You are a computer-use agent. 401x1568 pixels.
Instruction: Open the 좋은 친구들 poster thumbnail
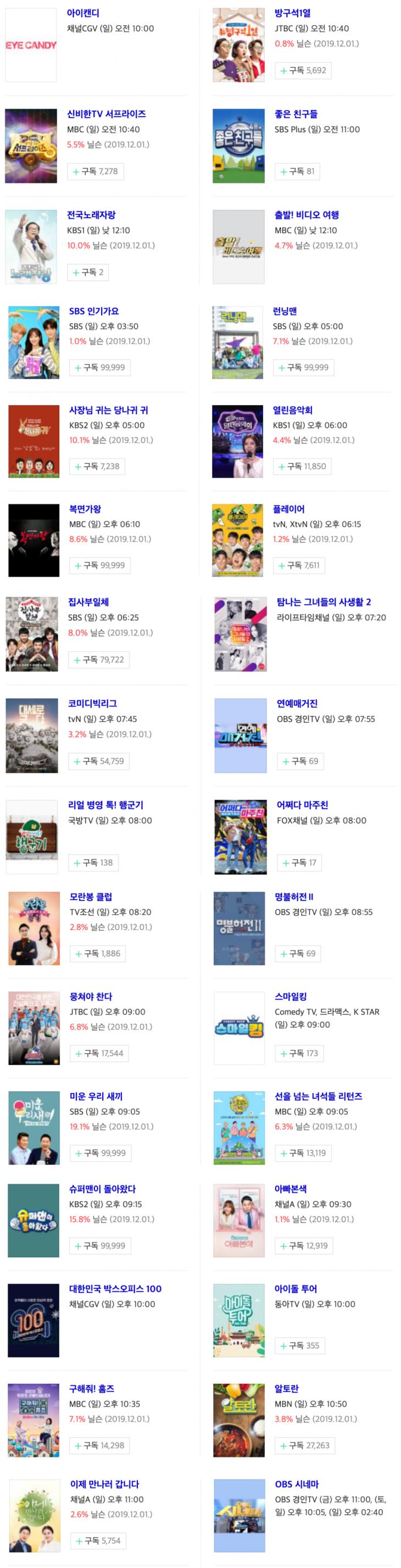point(238,146)
